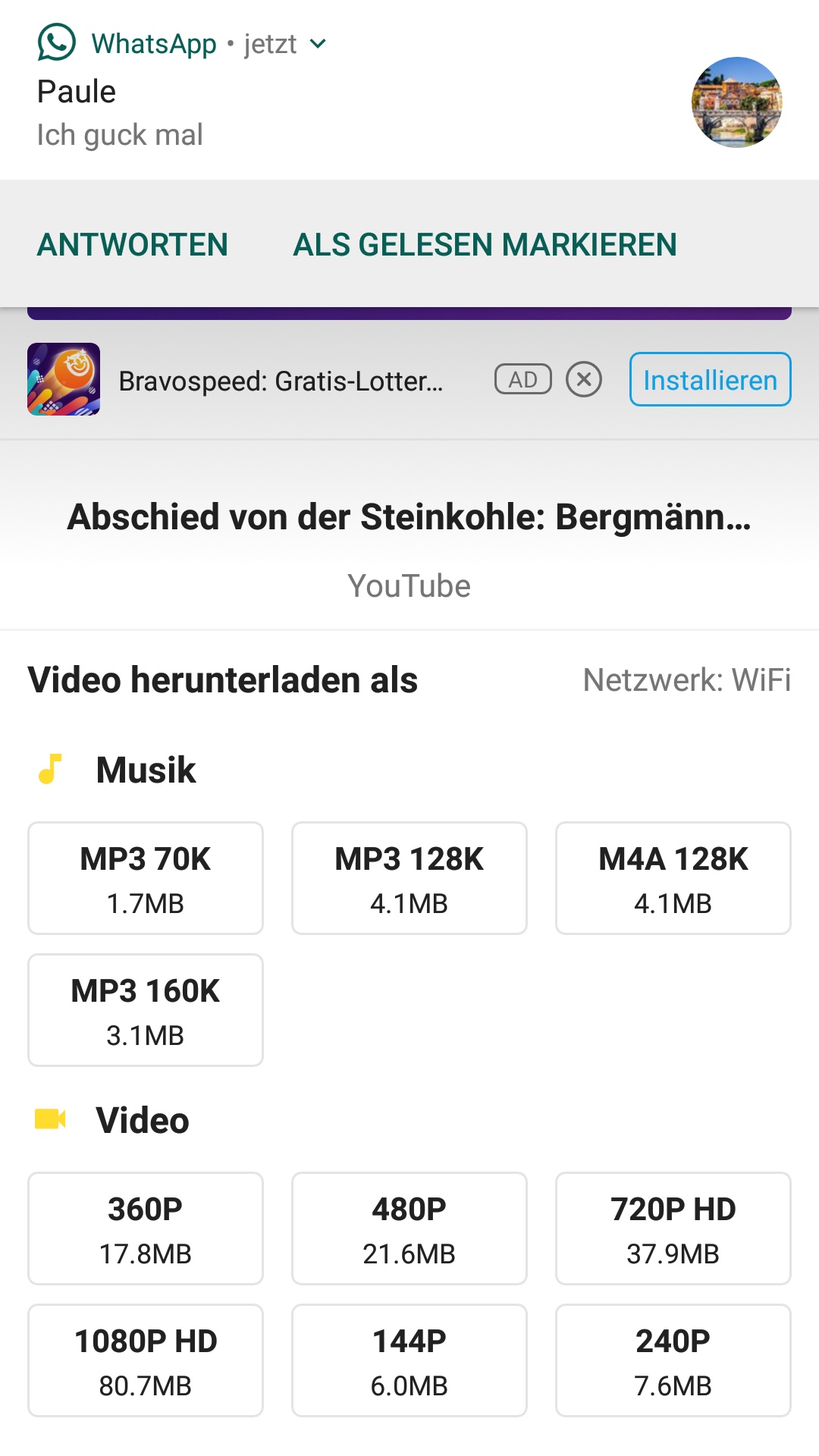
Task: Reply to Paule's WhatsApp message via Antworten
Action: 132,245
